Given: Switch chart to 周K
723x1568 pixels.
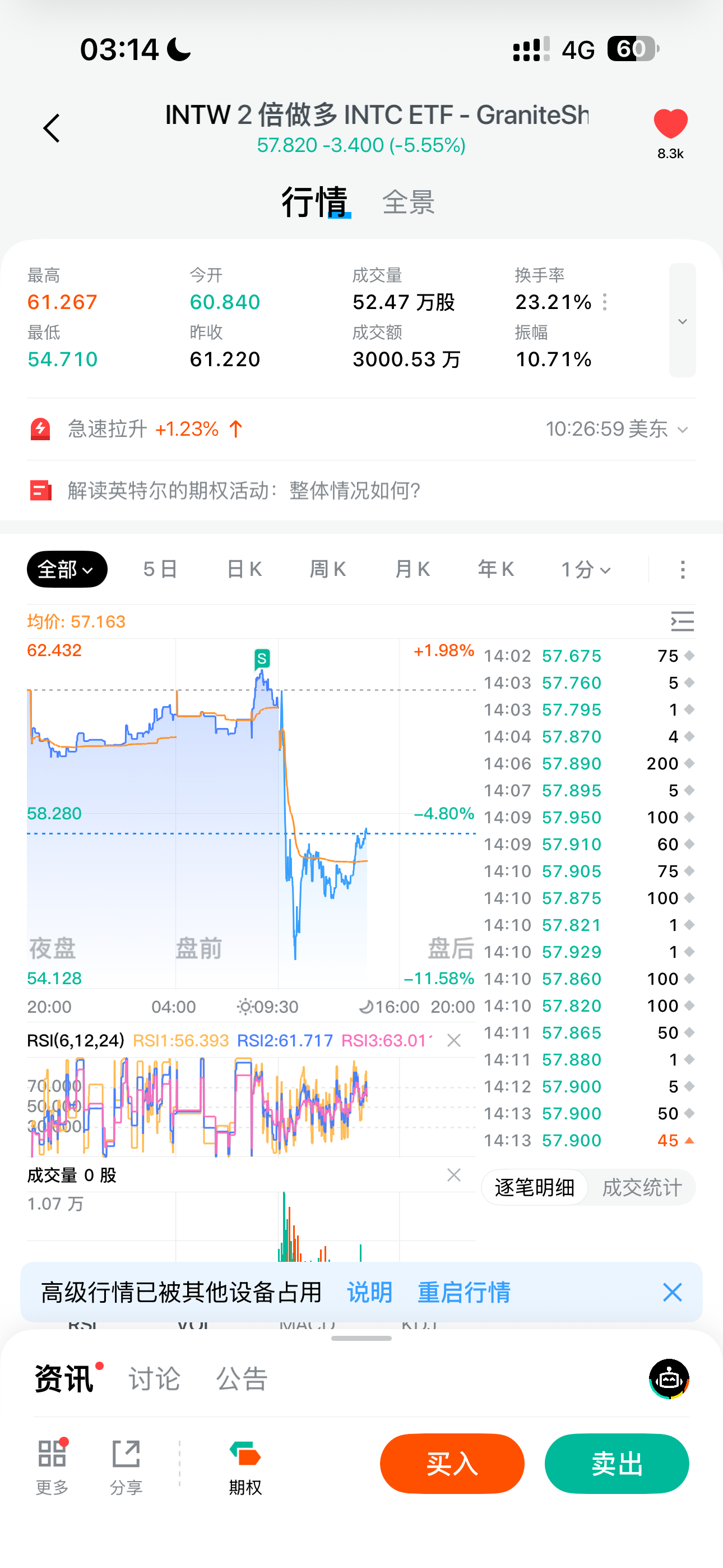Looking at the screenshot, I should tap(328, 569).
